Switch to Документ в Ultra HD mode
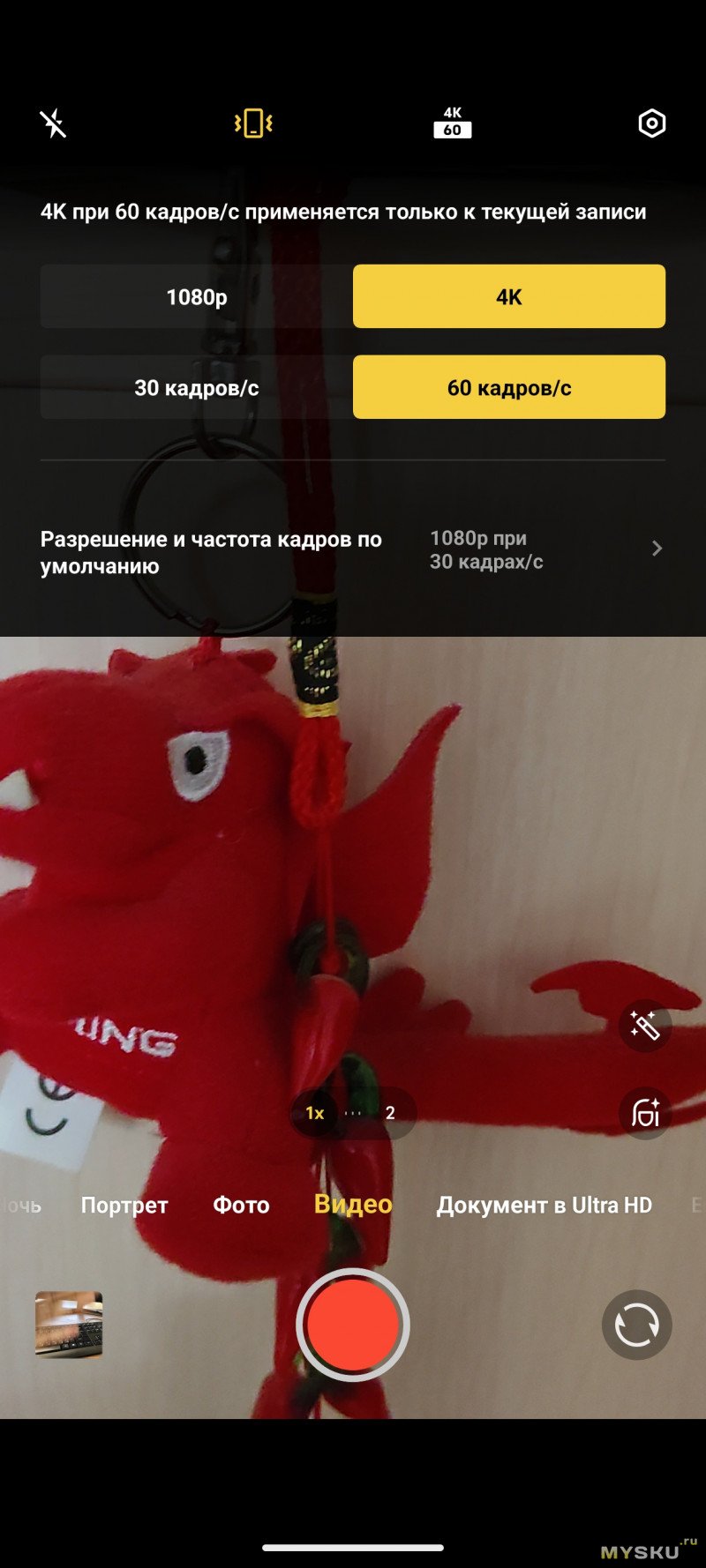Viewport: 706px width, 1568px height. [544, 1206]
